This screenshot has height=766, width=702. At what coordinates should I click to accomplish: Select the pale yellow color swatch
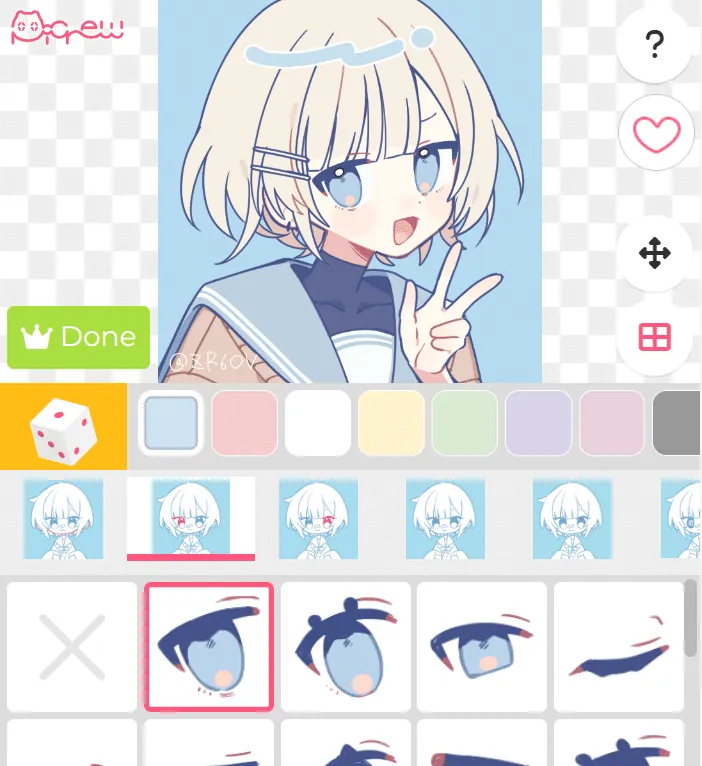[391, 423]
